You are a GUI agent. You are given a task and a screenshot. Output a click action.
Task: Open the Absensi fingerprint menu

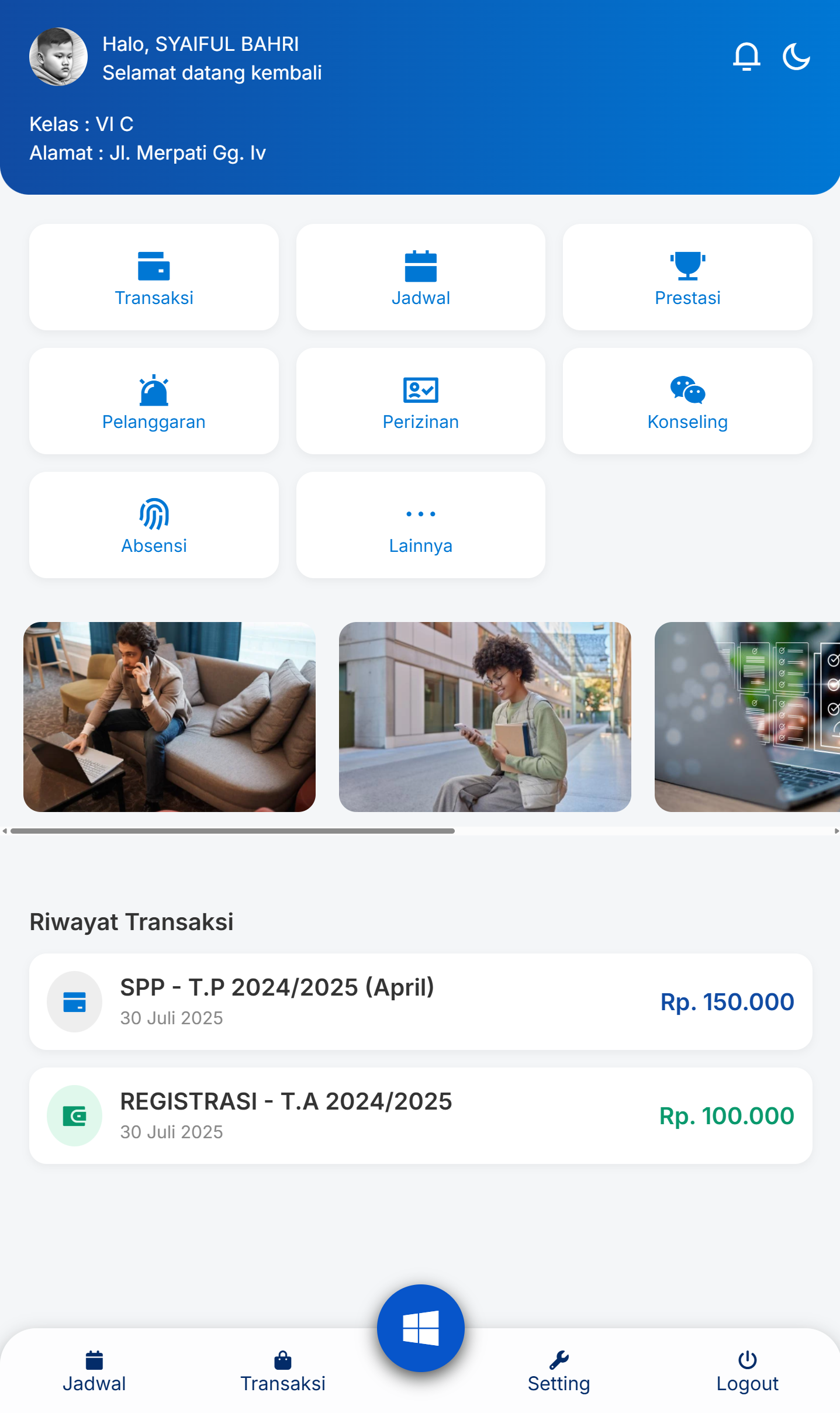tap(154, 525)
